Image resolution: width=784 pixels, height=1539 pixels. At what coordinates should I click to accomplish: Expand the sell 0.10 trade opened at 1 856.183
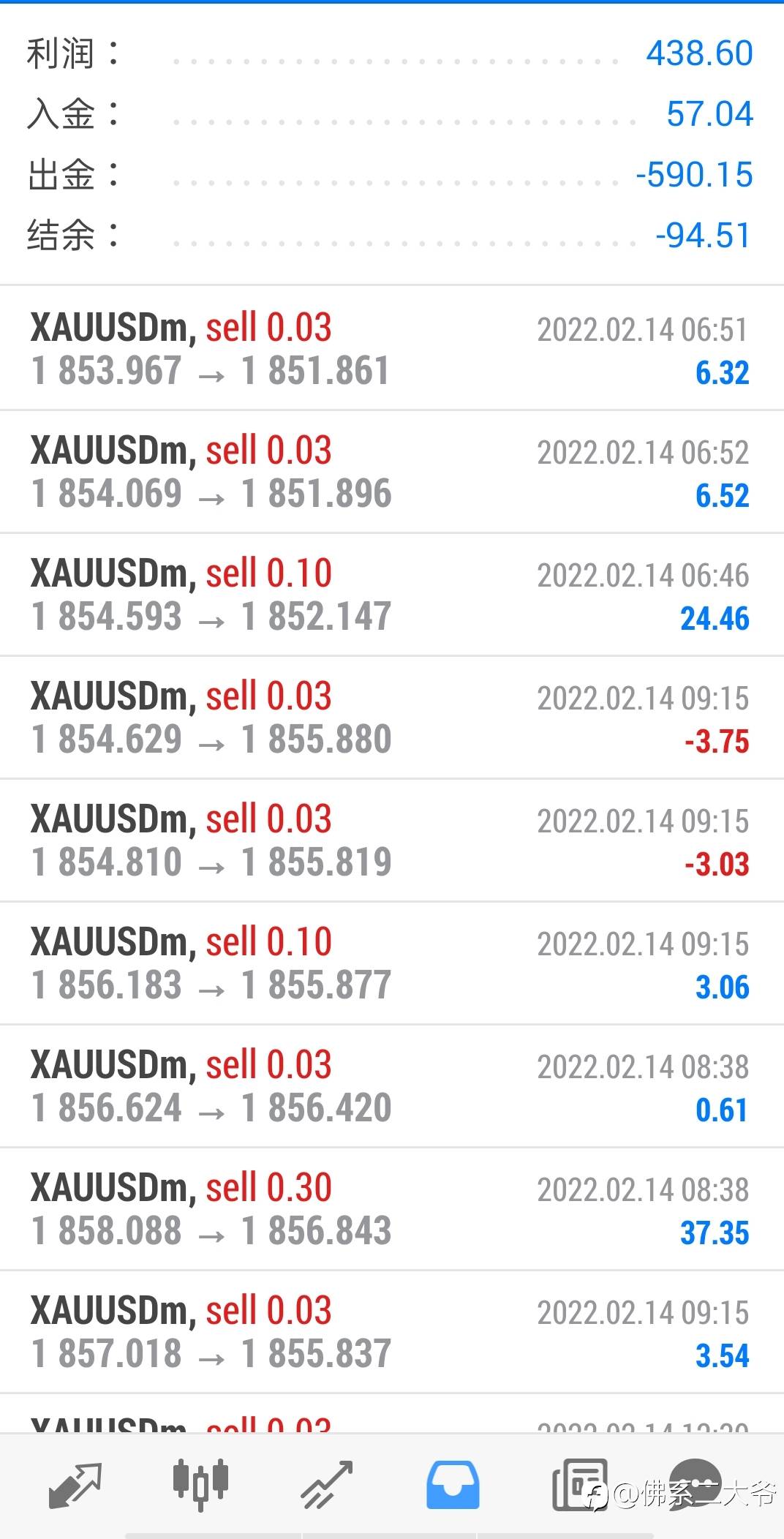pos(392,963)
